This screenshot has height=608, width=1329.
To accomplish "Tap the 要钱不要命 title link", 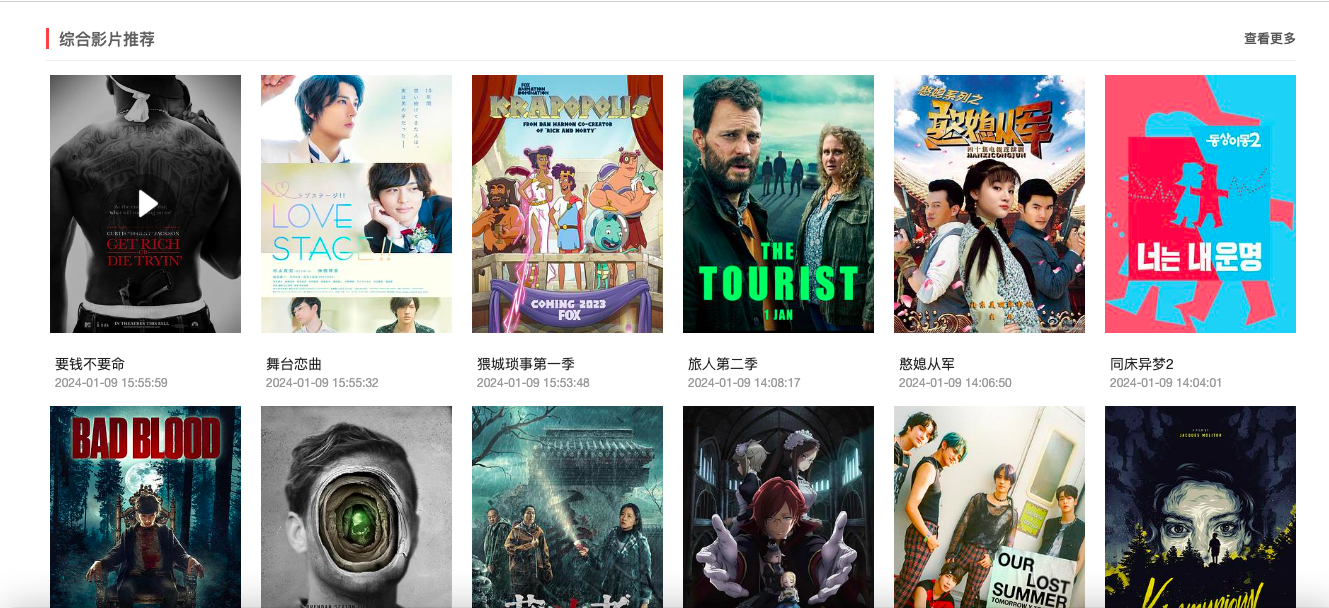I will (90, 364).
